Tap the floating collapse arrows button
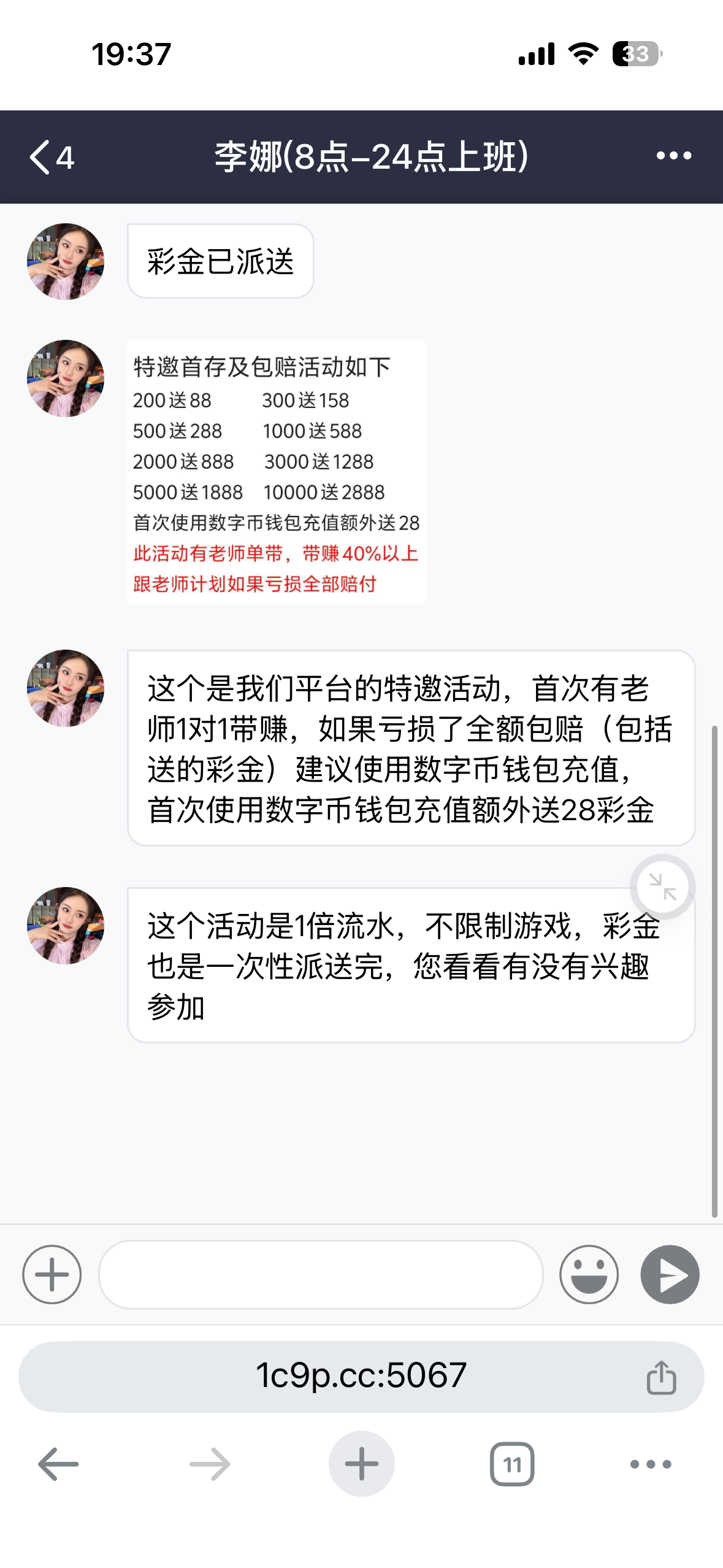The width and height of the screenshot is (723, 1568). (662, 886)
